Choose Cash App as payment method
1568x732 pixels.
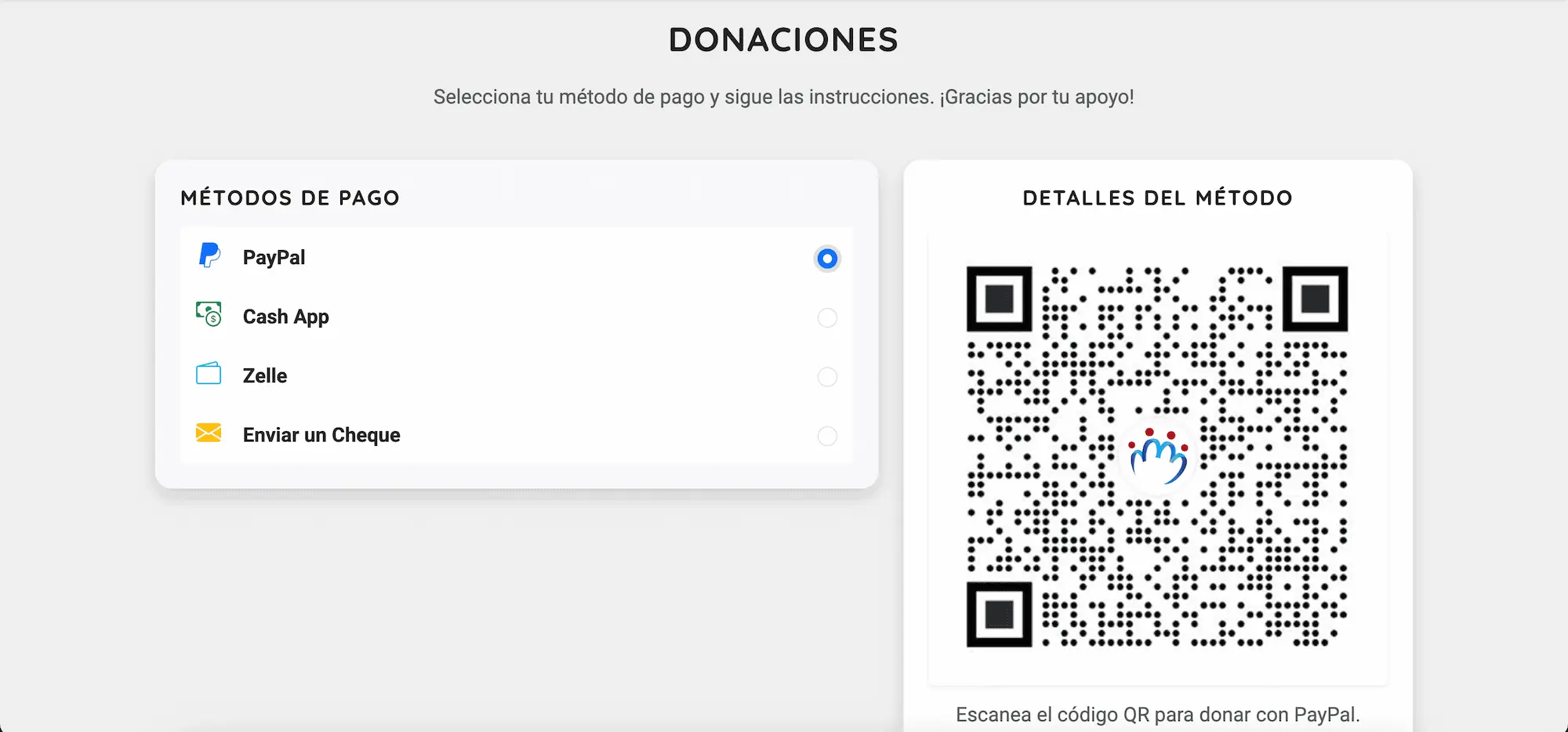[826, 317]
